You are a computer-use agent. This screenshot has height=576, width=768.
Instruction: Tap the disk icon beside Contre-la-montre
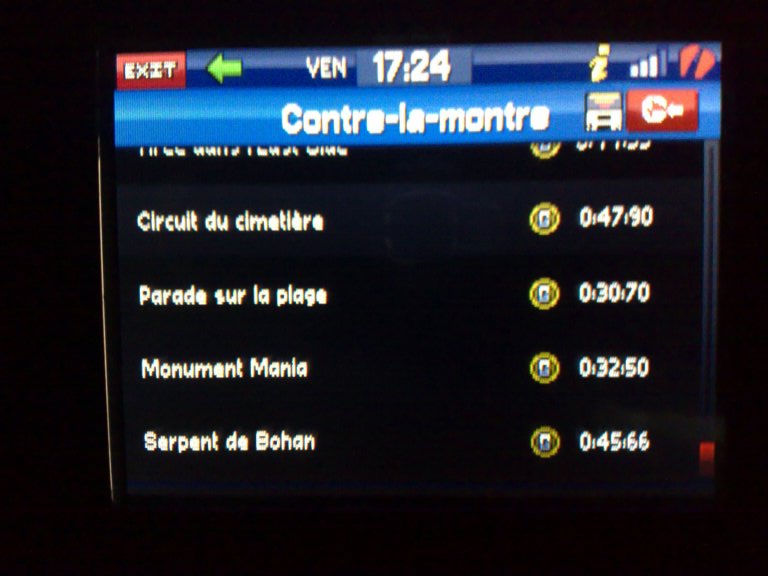tap(603, 112)
